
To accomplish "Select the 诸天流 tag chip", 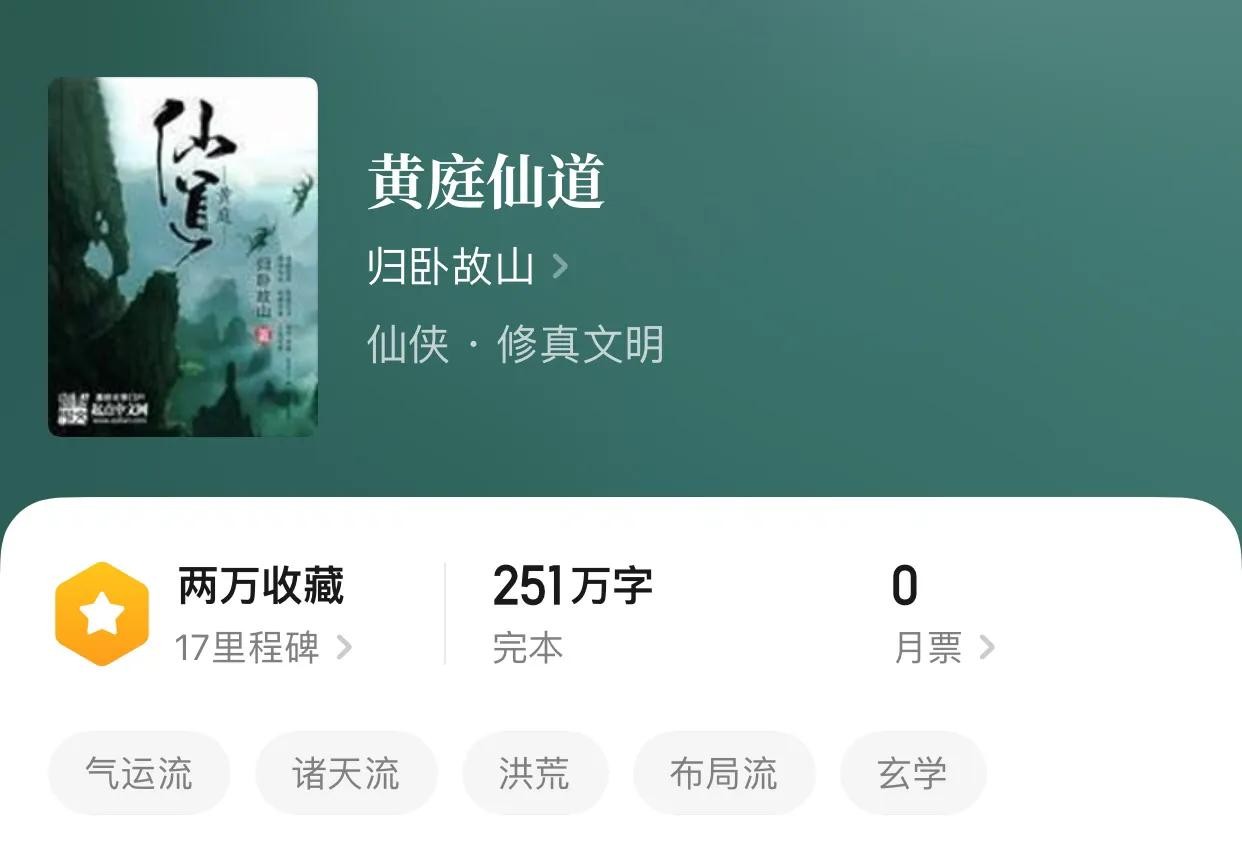I will click(x=346, y=773).
